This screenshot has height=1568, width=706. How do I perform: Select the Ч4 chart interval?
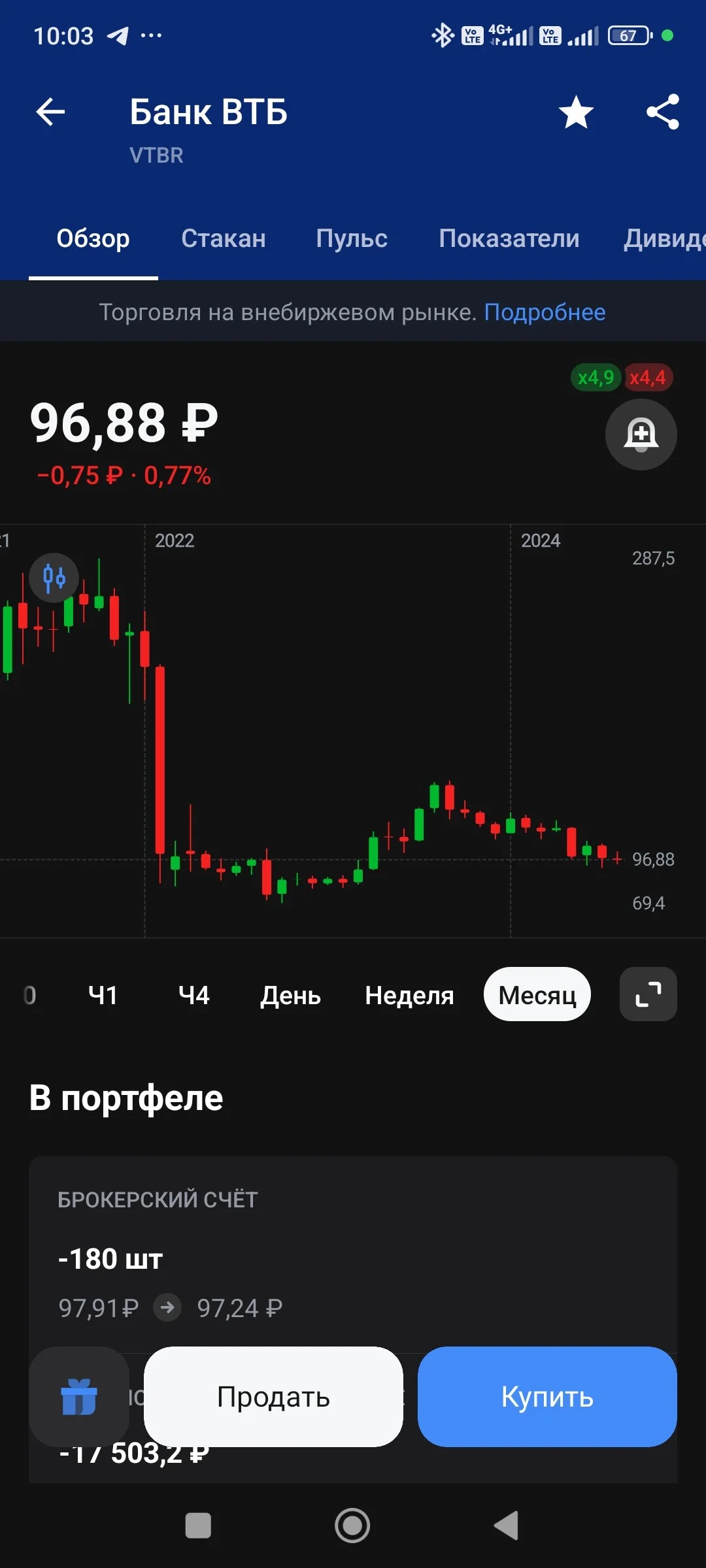coord(193,995)
